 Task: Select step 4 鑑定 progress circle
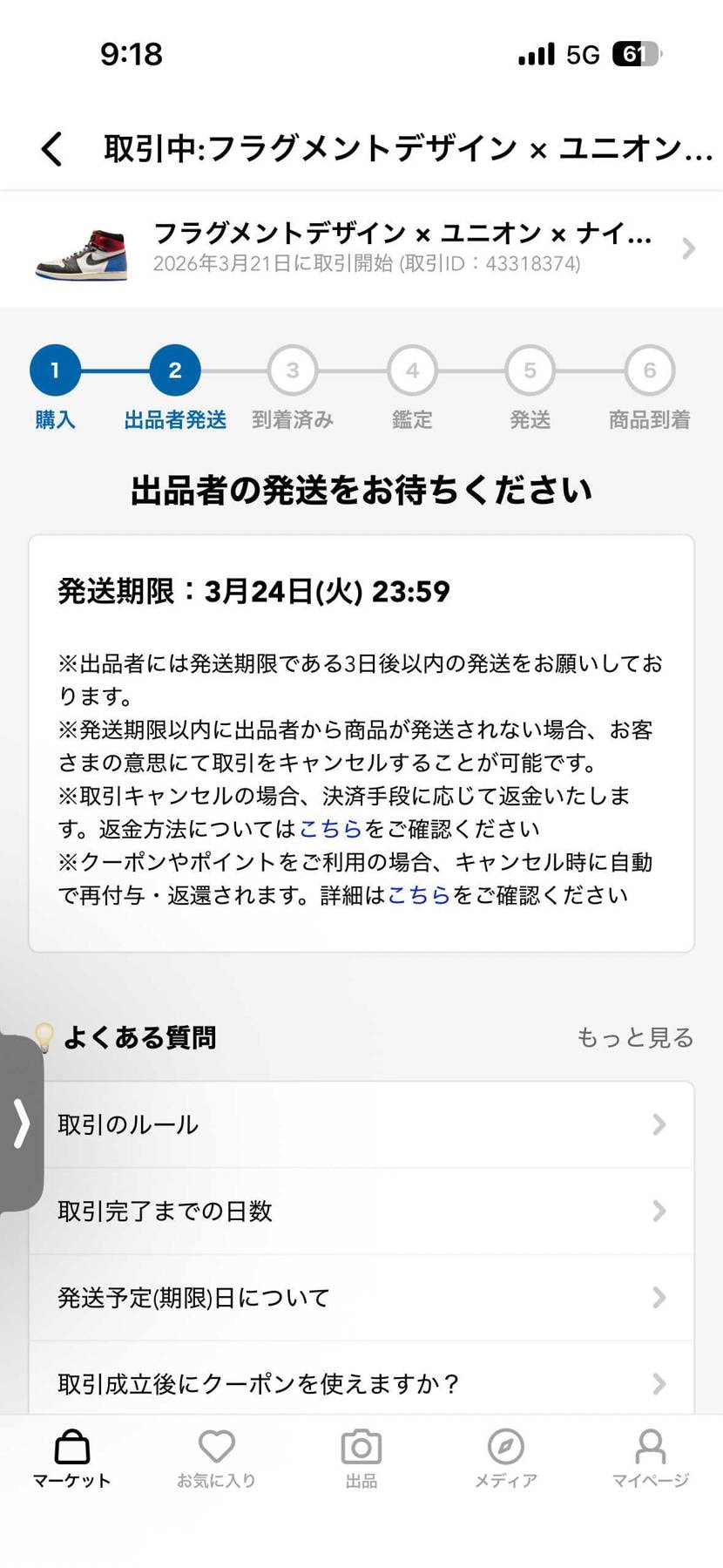(411, 370)
